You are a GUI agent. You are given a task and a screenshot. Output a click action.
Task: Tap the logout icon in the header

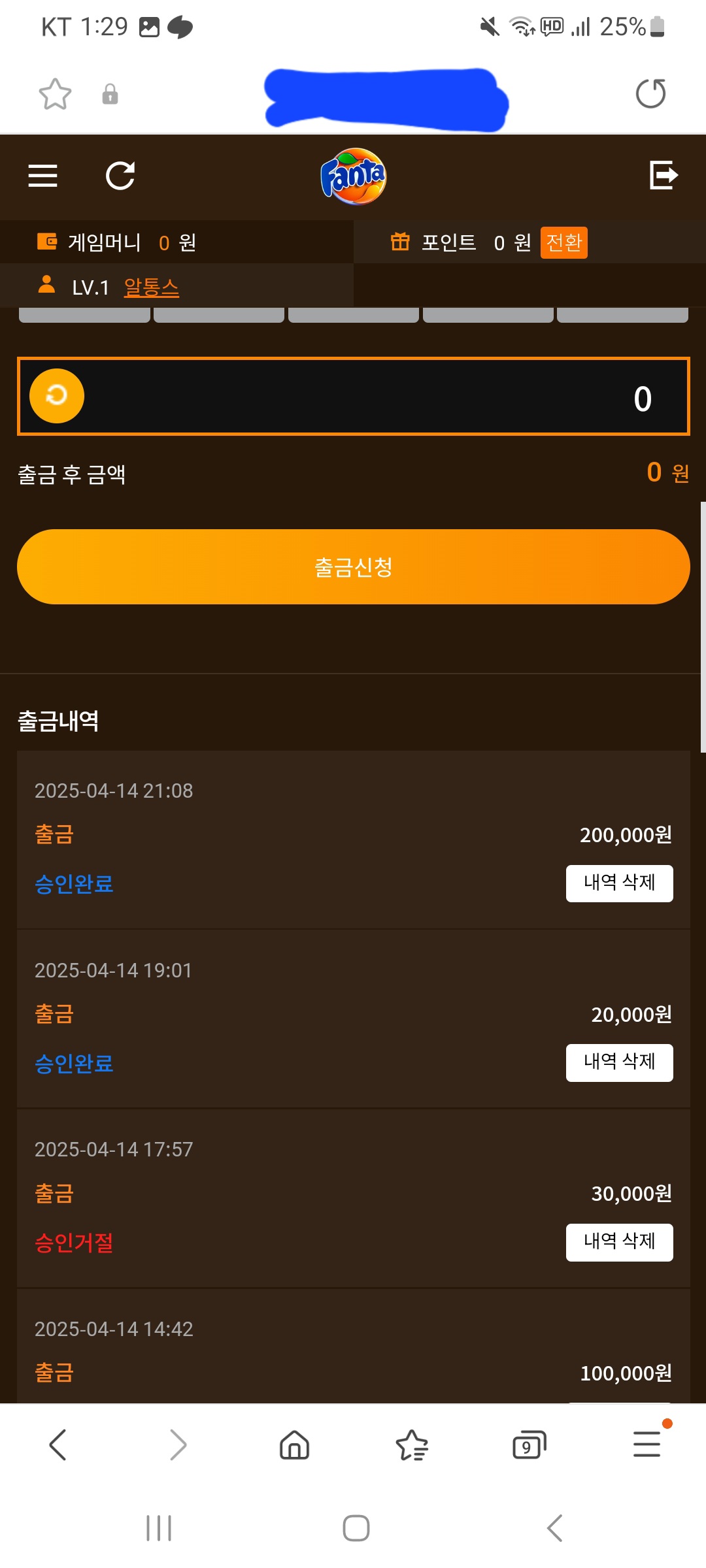click(x=663, y=175)
